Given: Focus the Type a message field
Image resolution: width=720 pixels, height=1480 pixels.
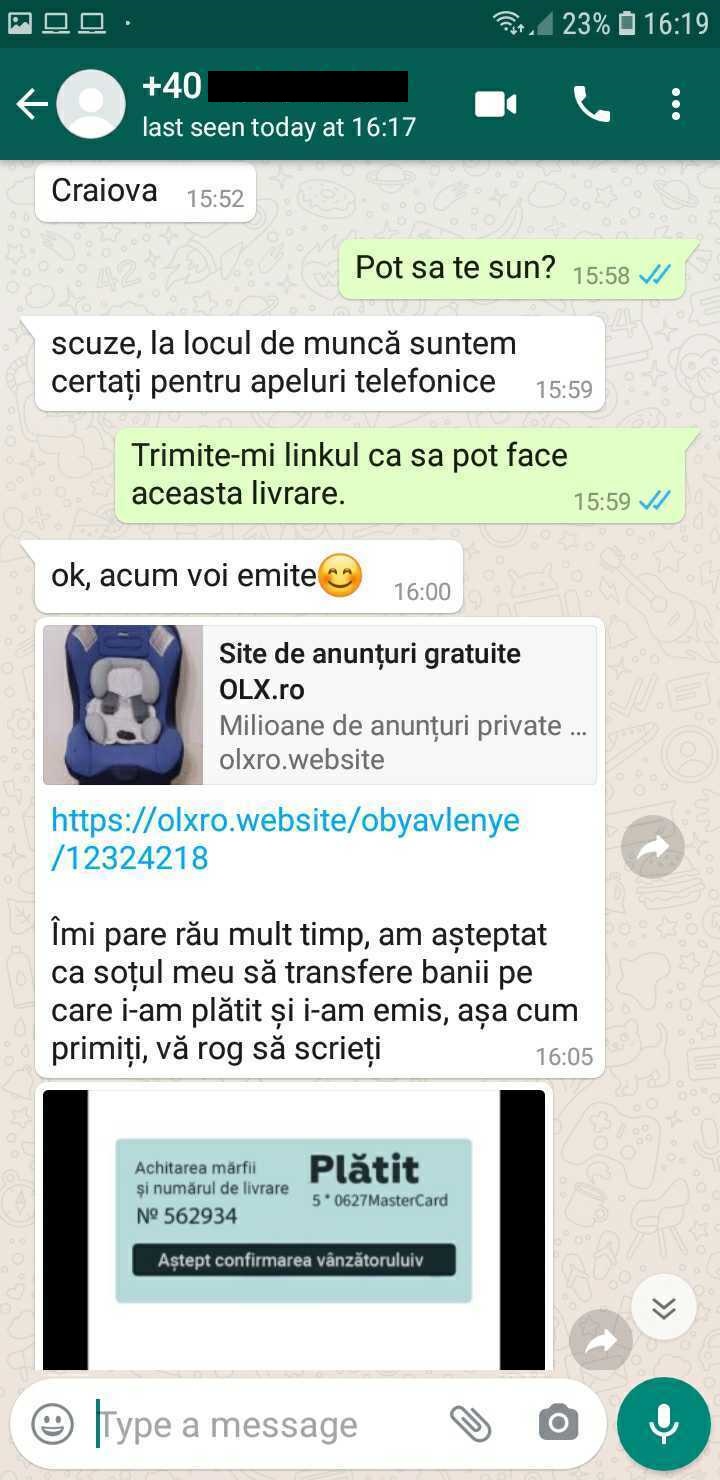Looking at the screenshot, I should 265,1424.
